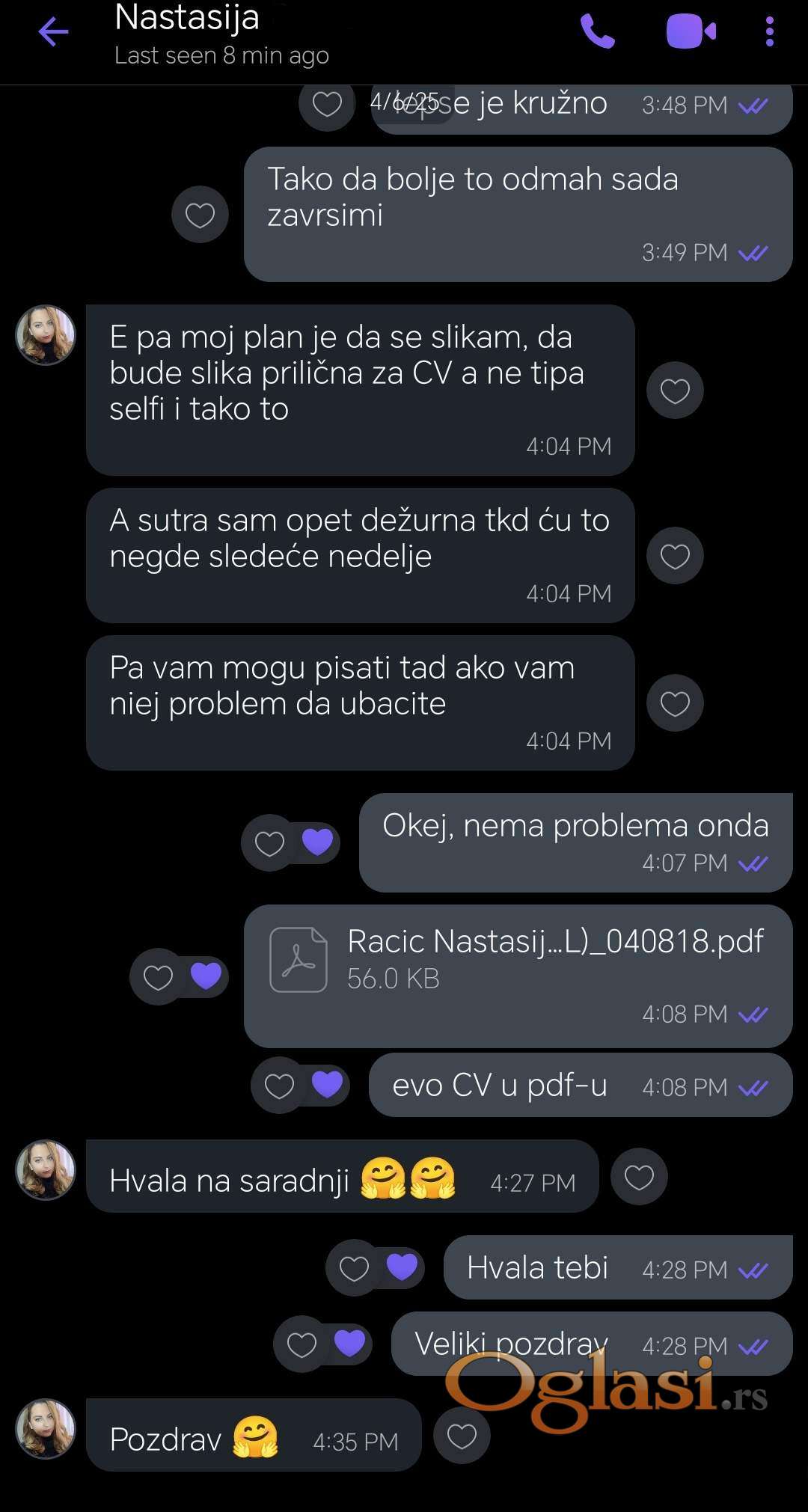Like the message 'E pa moj plan je'

[x=675, y=391]
